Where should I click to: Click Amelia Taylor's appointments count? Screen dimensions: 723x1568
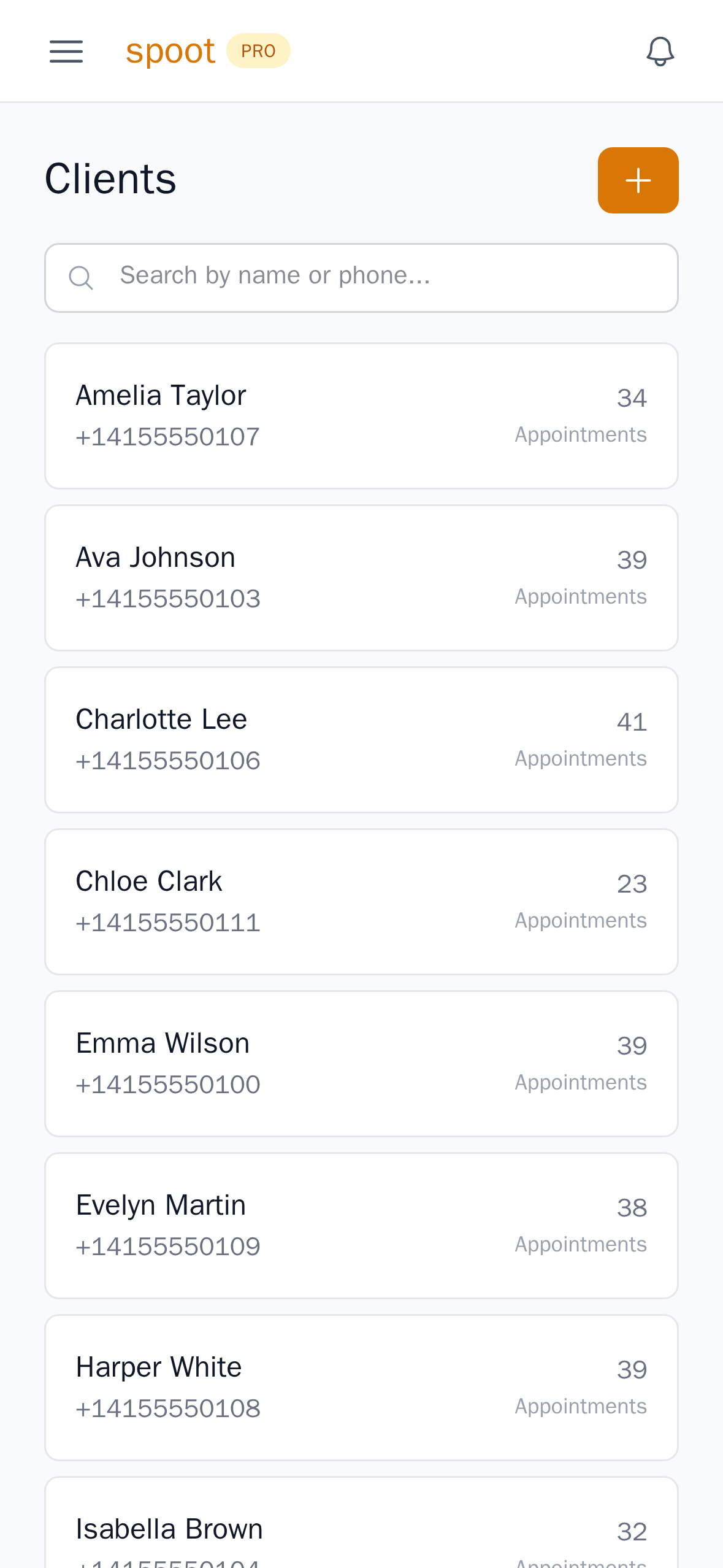pyautogui.click(x=632, y=398)
